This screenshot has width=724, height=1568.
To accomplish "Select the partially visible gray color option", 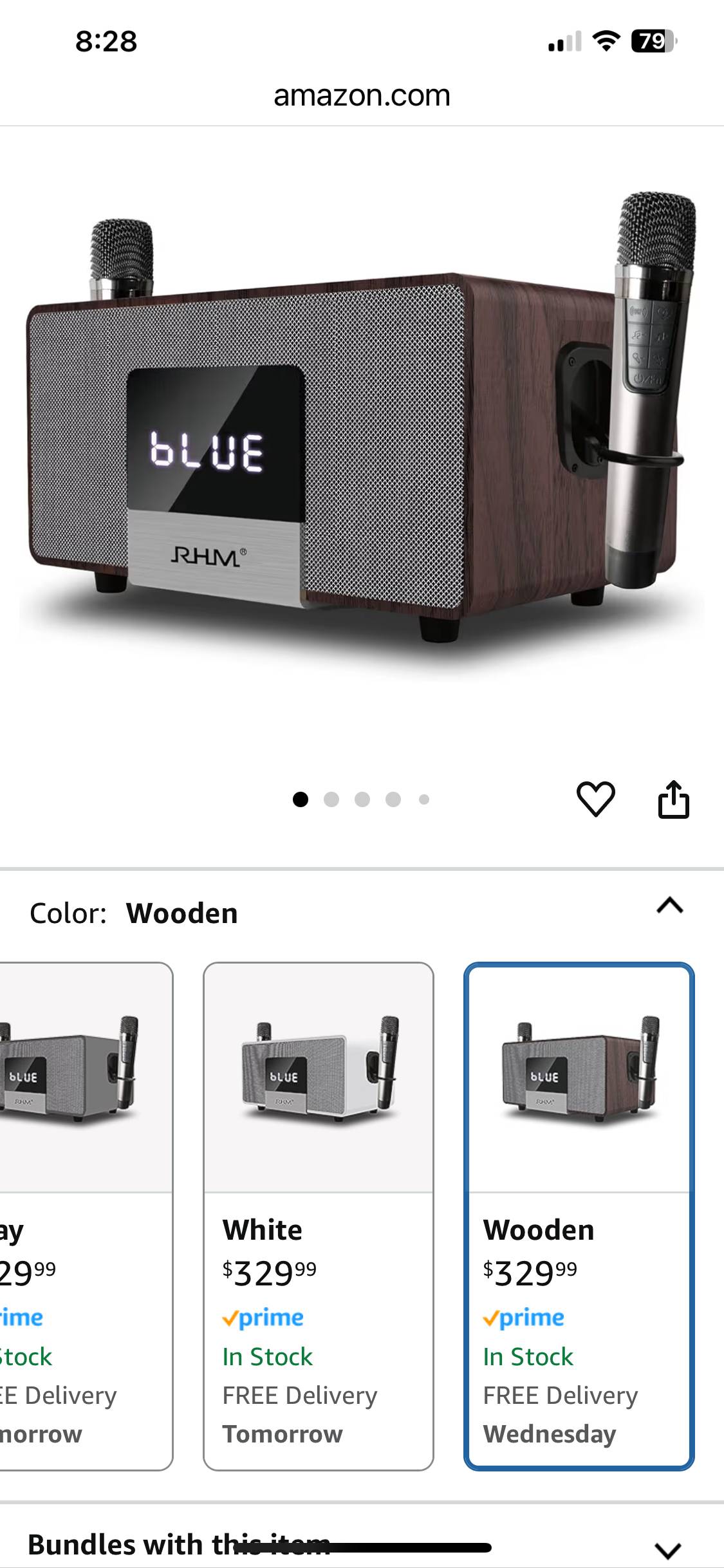I will (x=84, y=1217).
